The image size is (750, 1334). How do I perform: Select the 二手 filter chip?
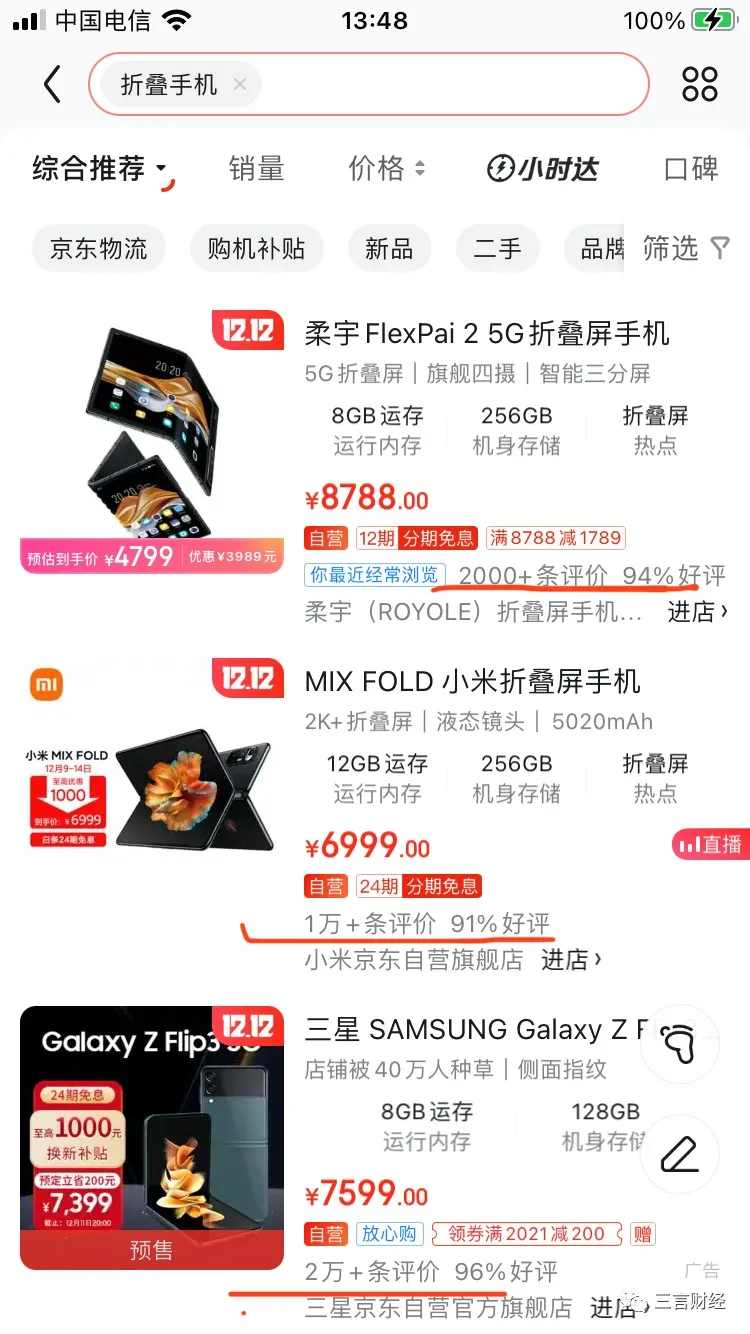coord(497,248)
